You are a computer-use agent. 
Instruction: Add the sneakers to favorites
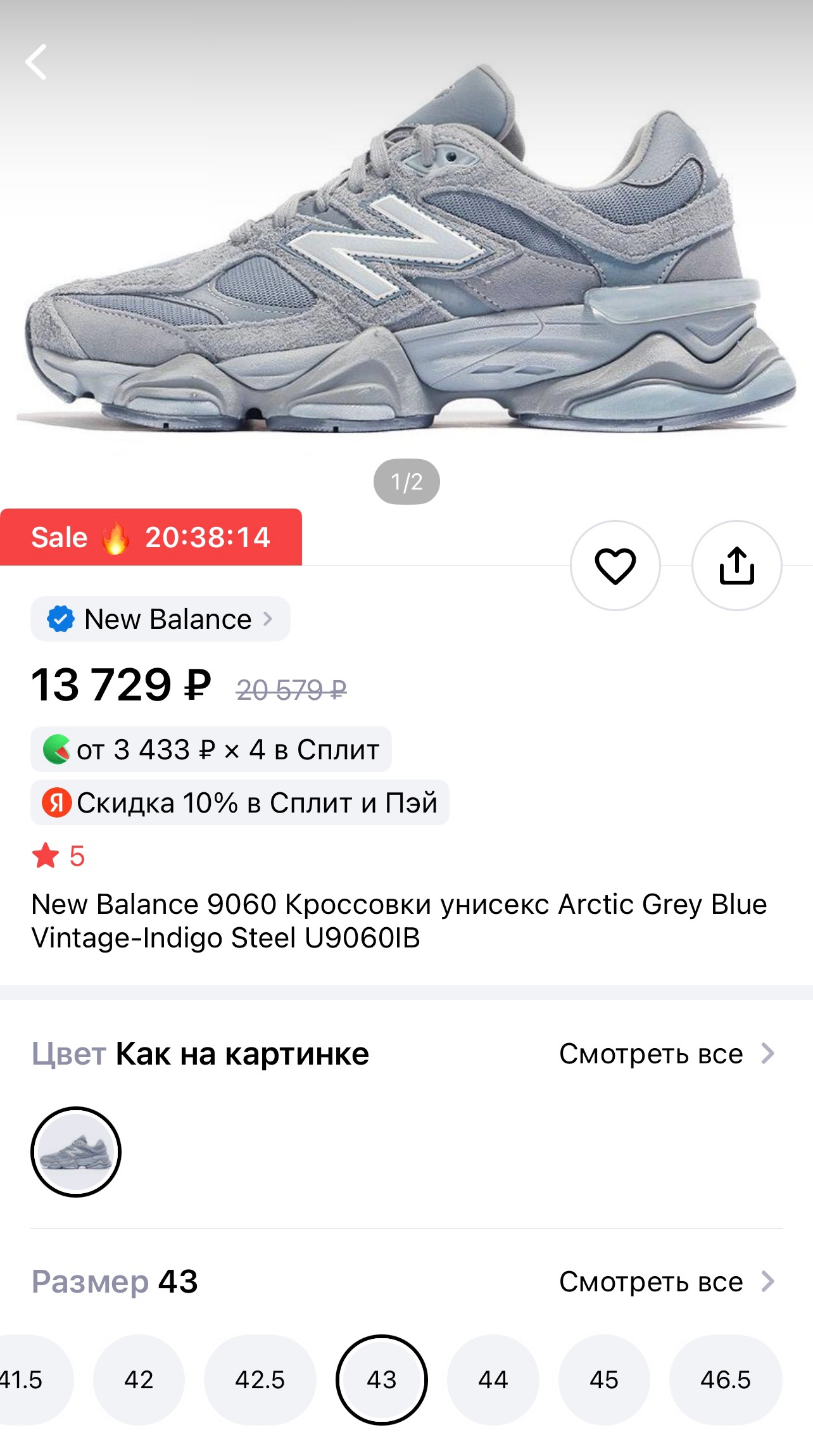point(615,566)
